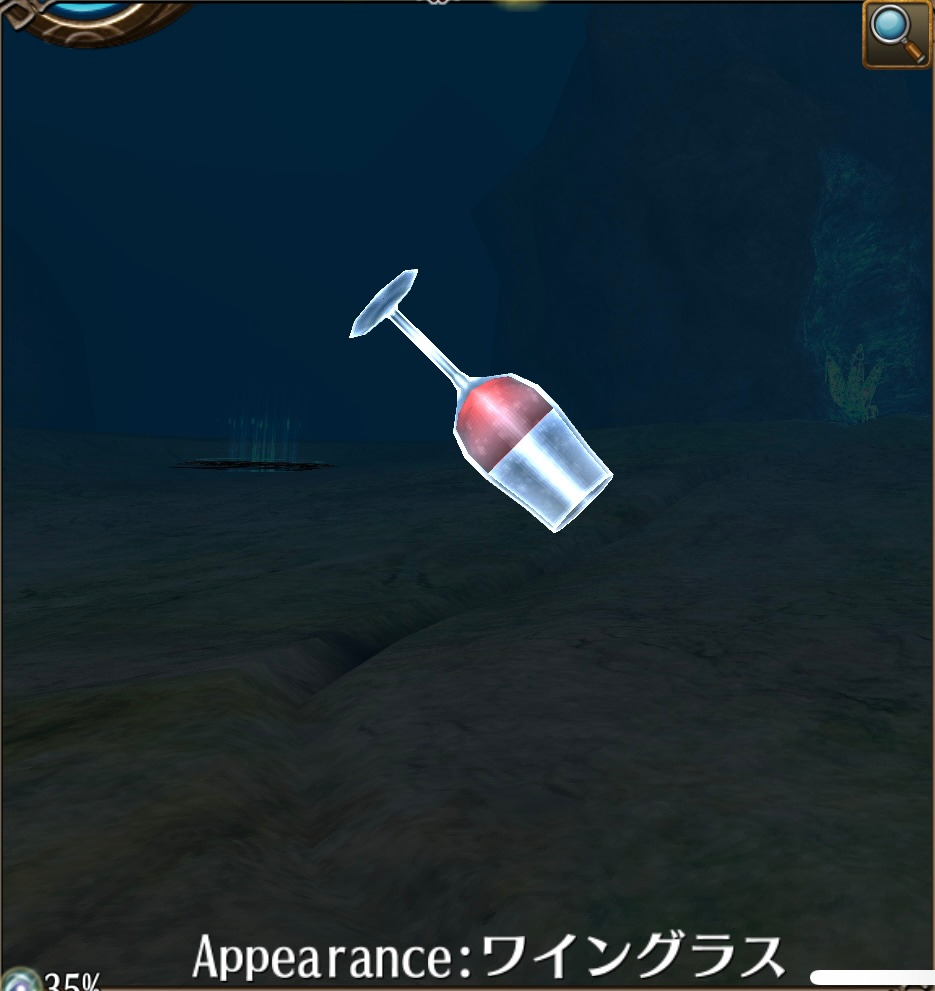Tap the magnifying glass icon

coord(896,33)
